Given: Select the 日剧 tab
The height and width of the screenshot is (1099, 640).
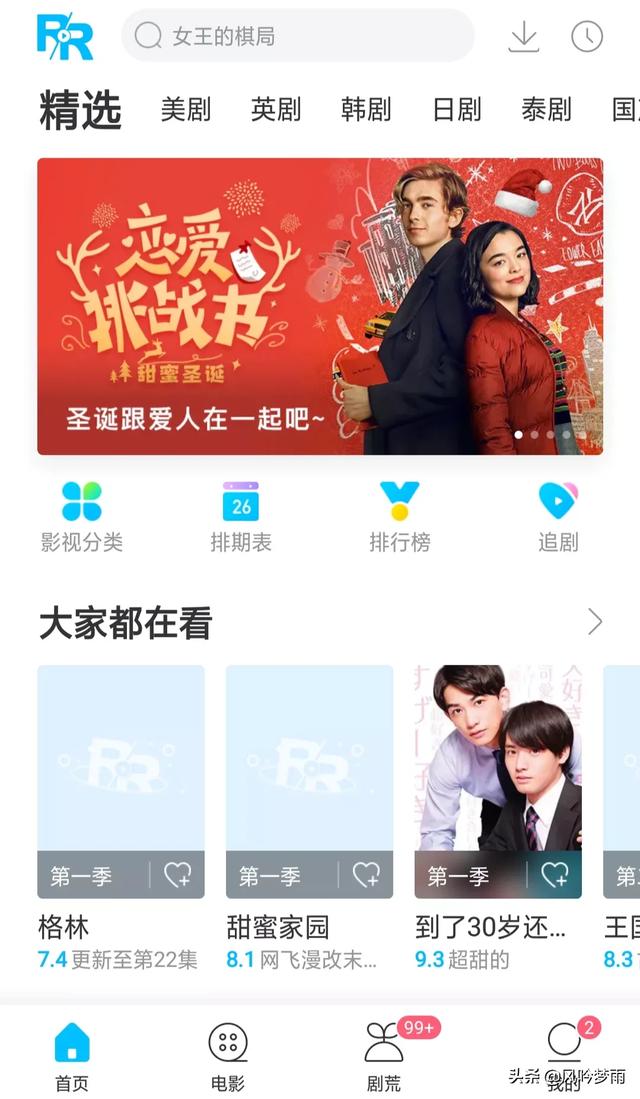Looking at the screenshot, I should [x=457, y=109].
